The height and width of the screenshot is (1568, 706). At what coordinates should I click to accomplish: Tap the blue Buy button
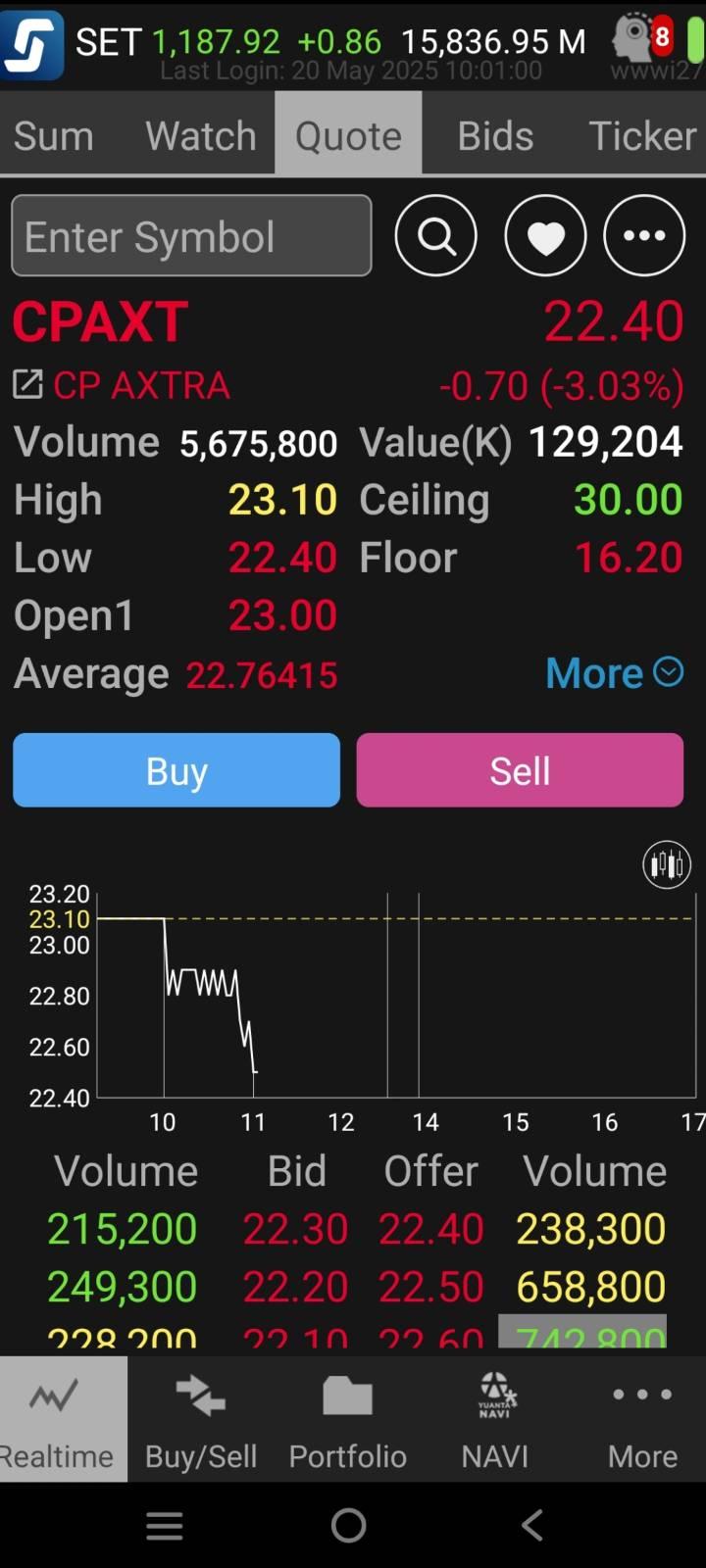(x=176, y=770)
